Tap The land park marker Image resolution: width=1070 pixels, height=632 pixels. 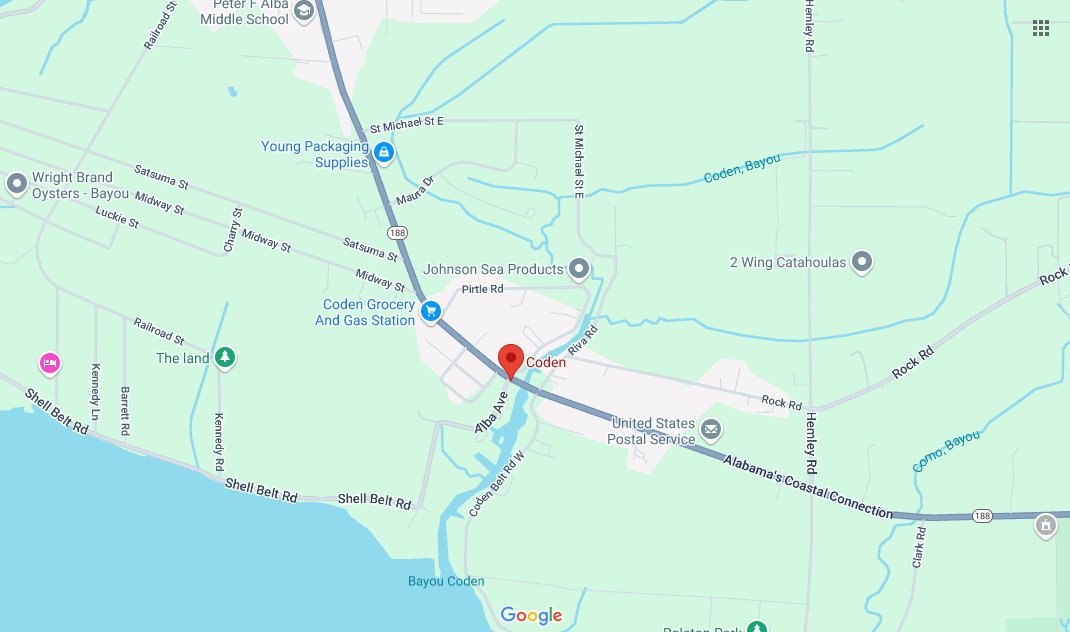click(226, 356)
